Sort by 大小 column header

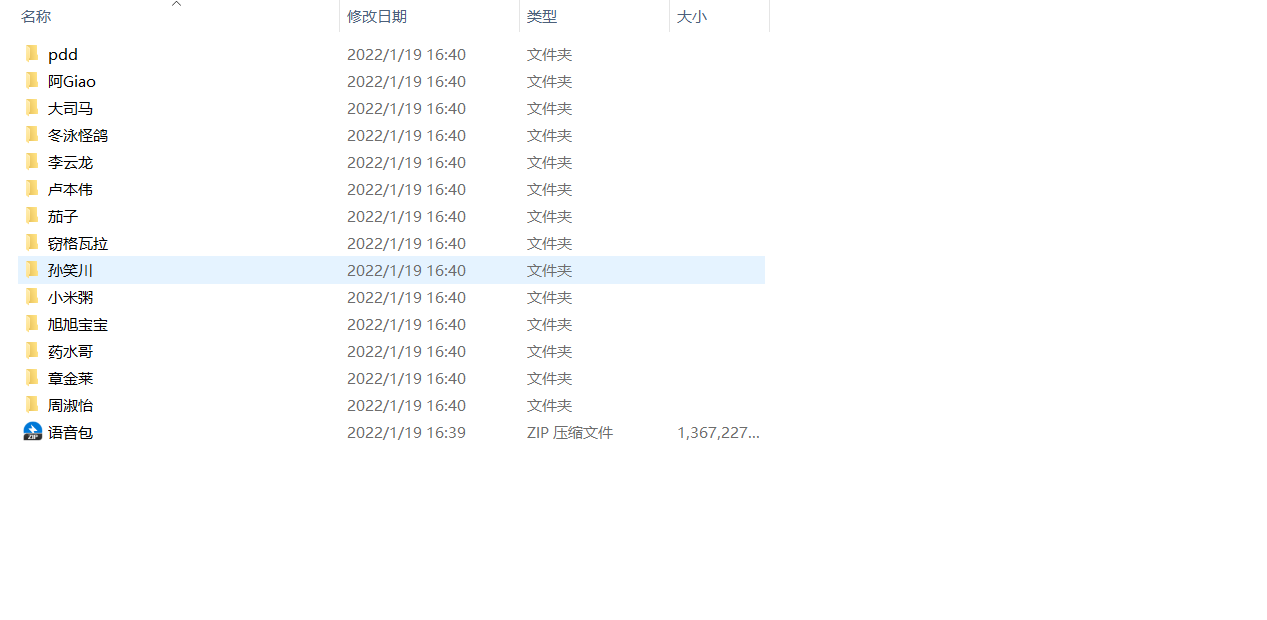(692, 17)
